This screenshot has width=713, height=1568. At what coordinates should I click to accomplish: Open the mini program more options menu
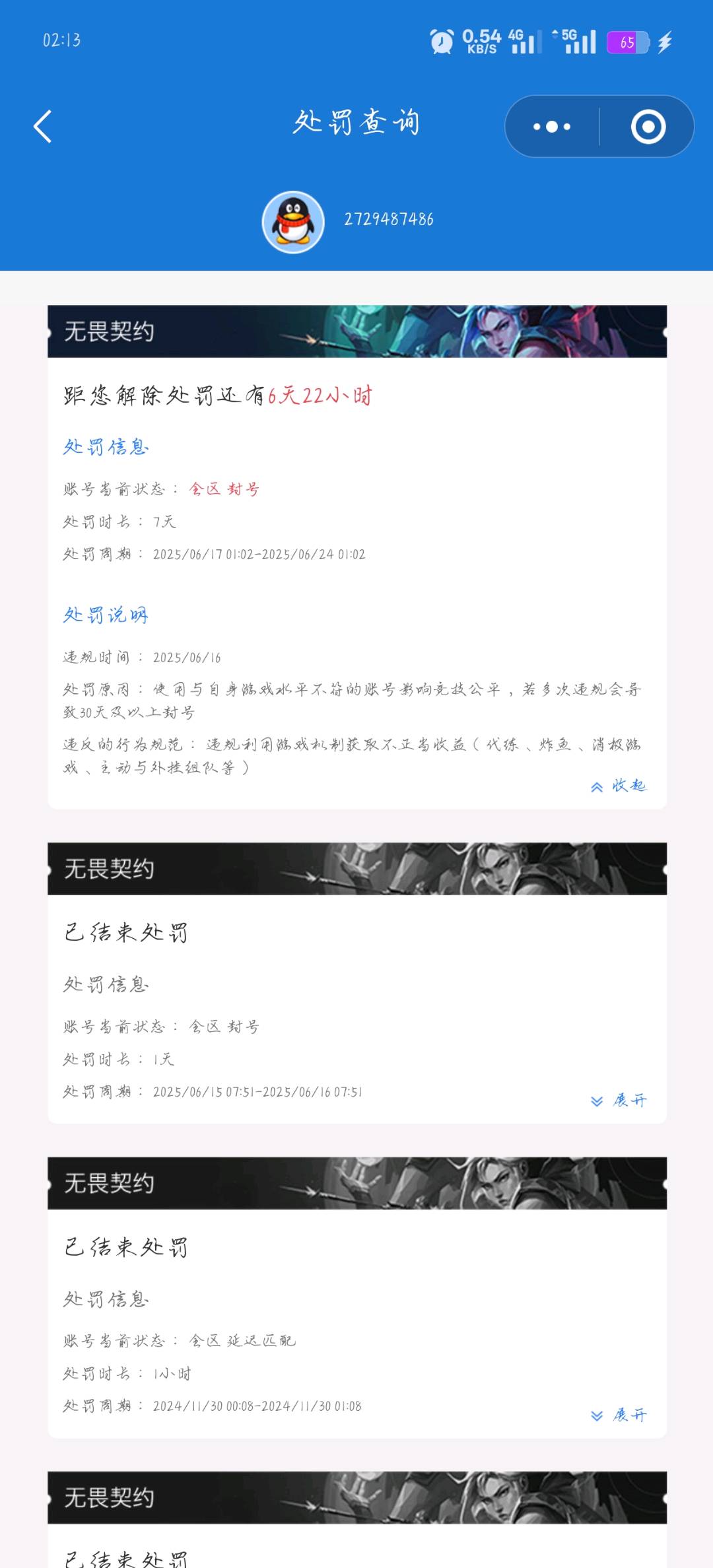[552, 127]
